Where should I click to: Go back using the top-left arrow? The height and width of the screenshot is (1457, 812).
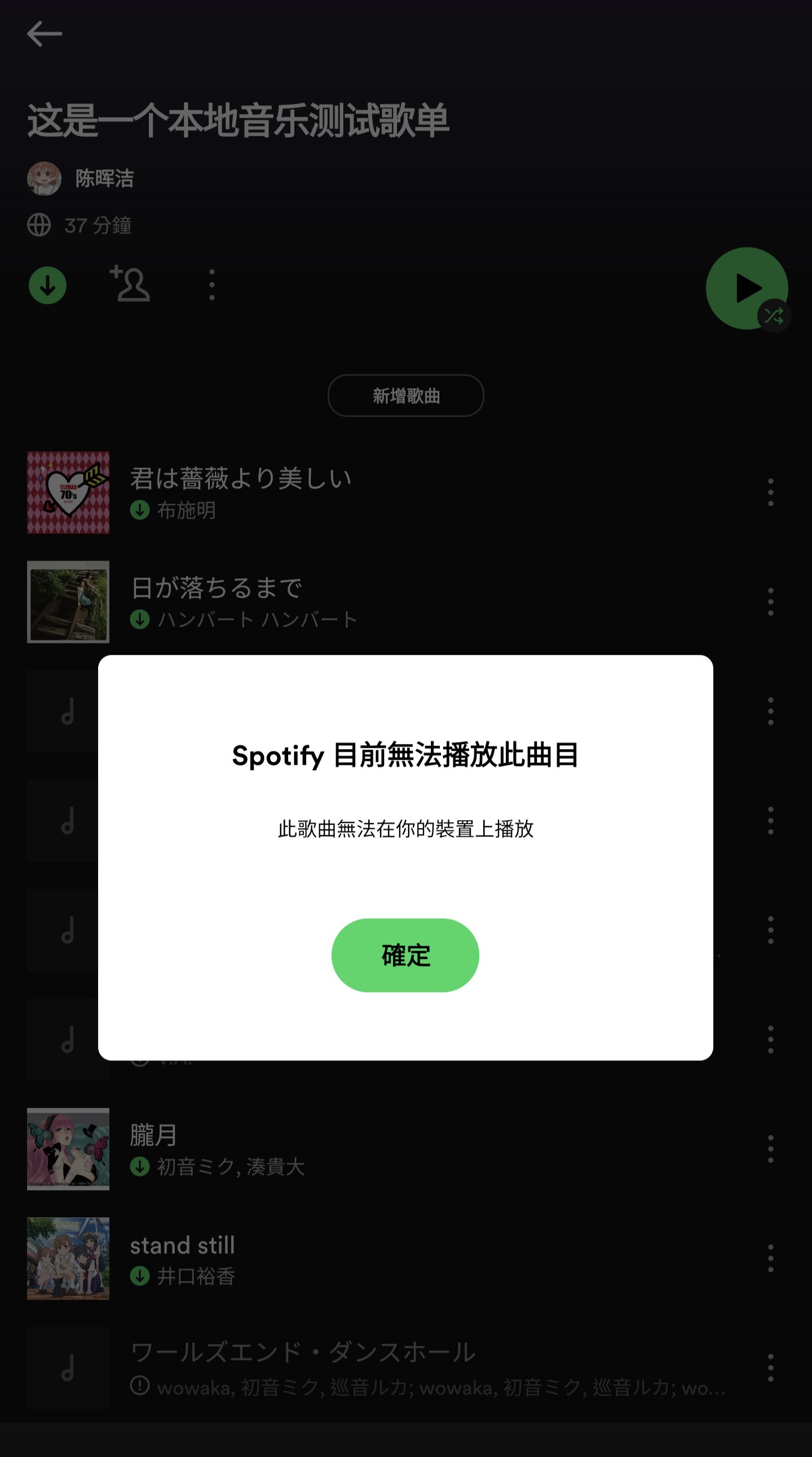click(x=44, y=34)
